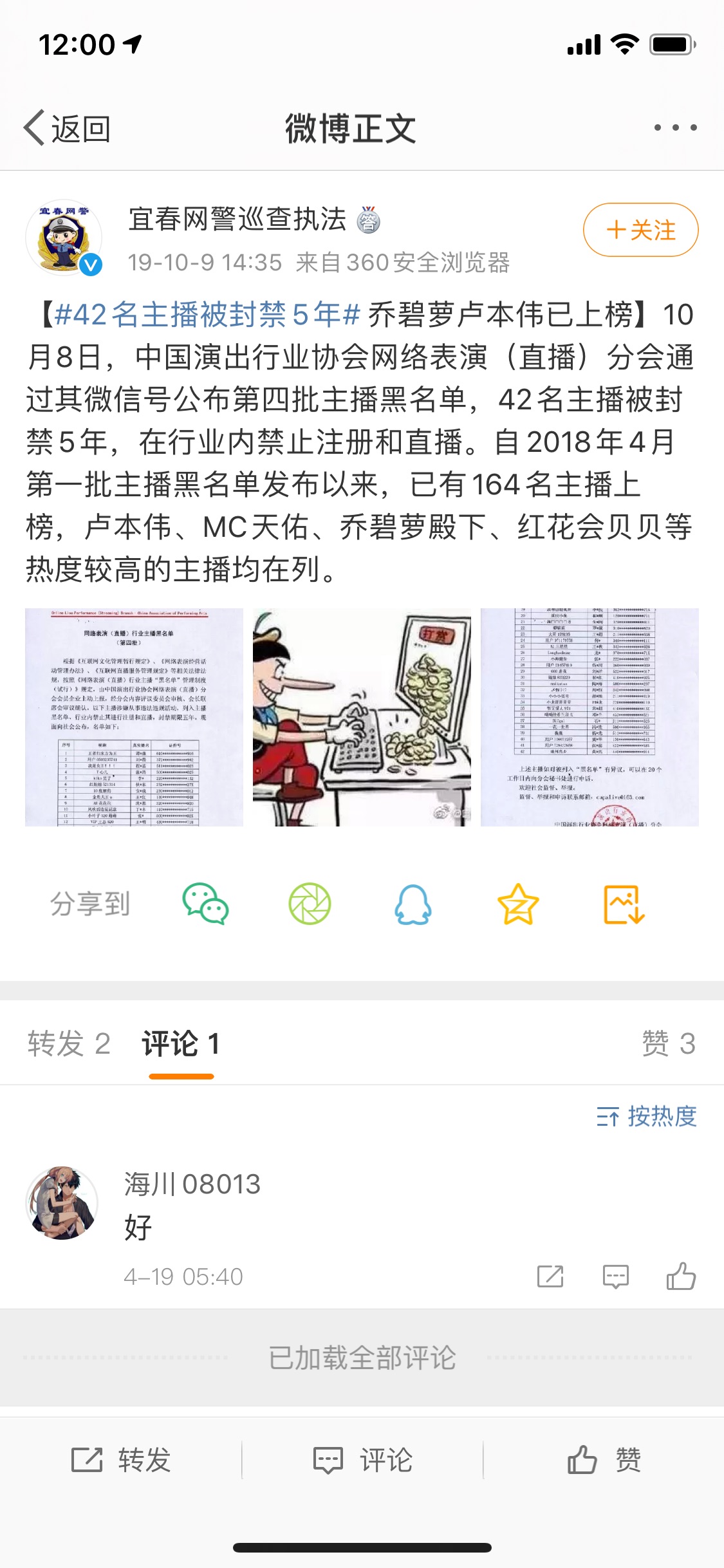View the cartoon image in the post
Image resolution: width=724 pixels, height=1568 pixels.
coord(362,717)
